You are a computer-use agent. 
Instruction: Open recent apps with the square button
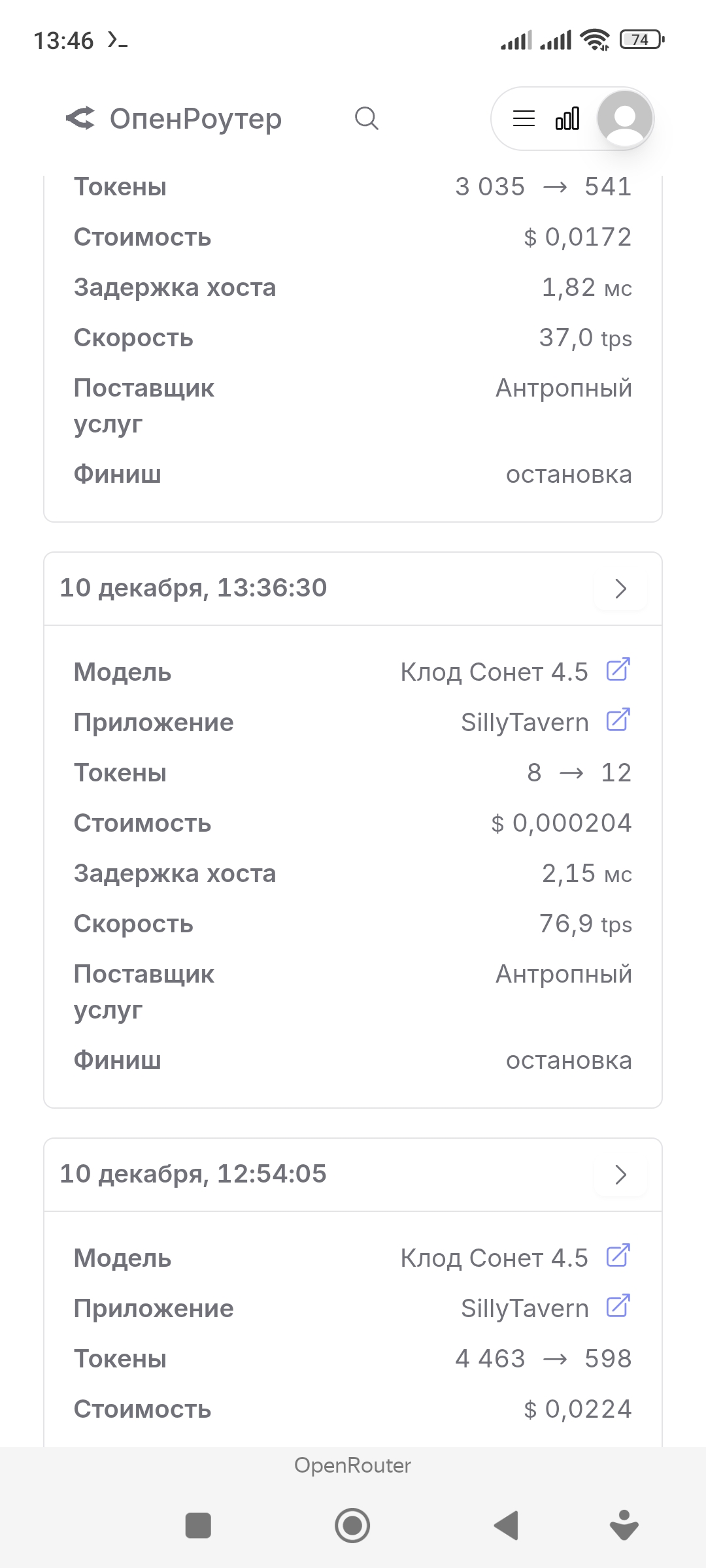click(x=198, y=1526)
